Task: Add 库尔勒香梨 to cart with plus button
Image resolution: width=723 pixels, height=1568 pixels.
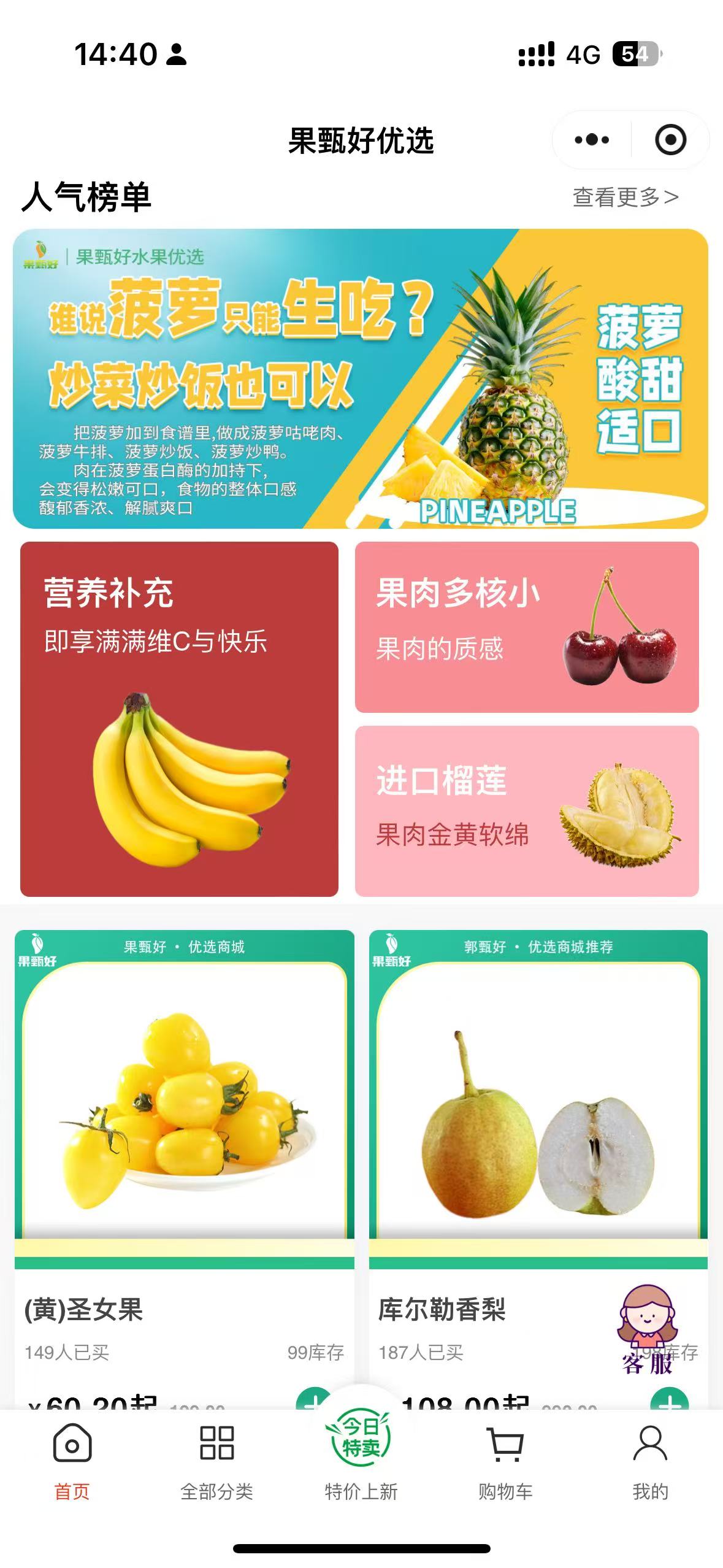Action: coord(669,1400)
